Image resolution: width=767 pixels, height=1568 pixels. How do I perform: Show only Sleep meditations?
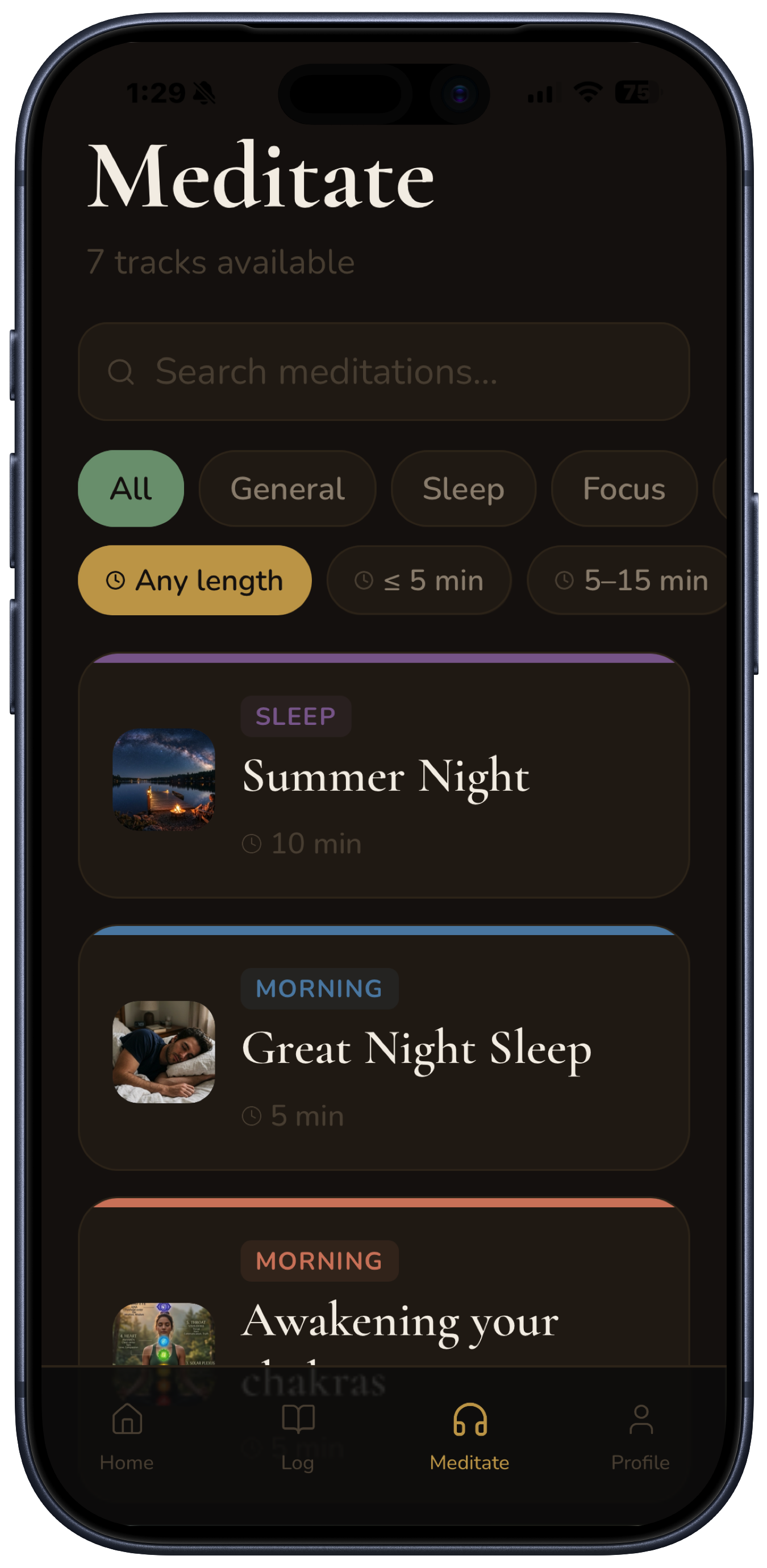point(463,489)
